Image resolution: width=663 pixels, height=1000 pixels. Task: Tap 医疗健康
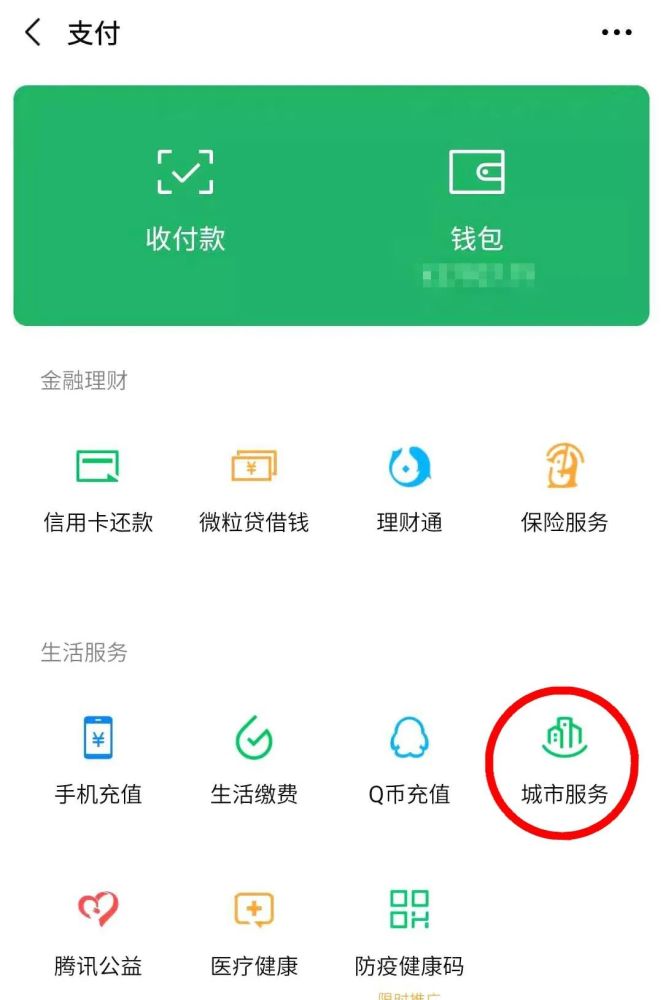254,933
